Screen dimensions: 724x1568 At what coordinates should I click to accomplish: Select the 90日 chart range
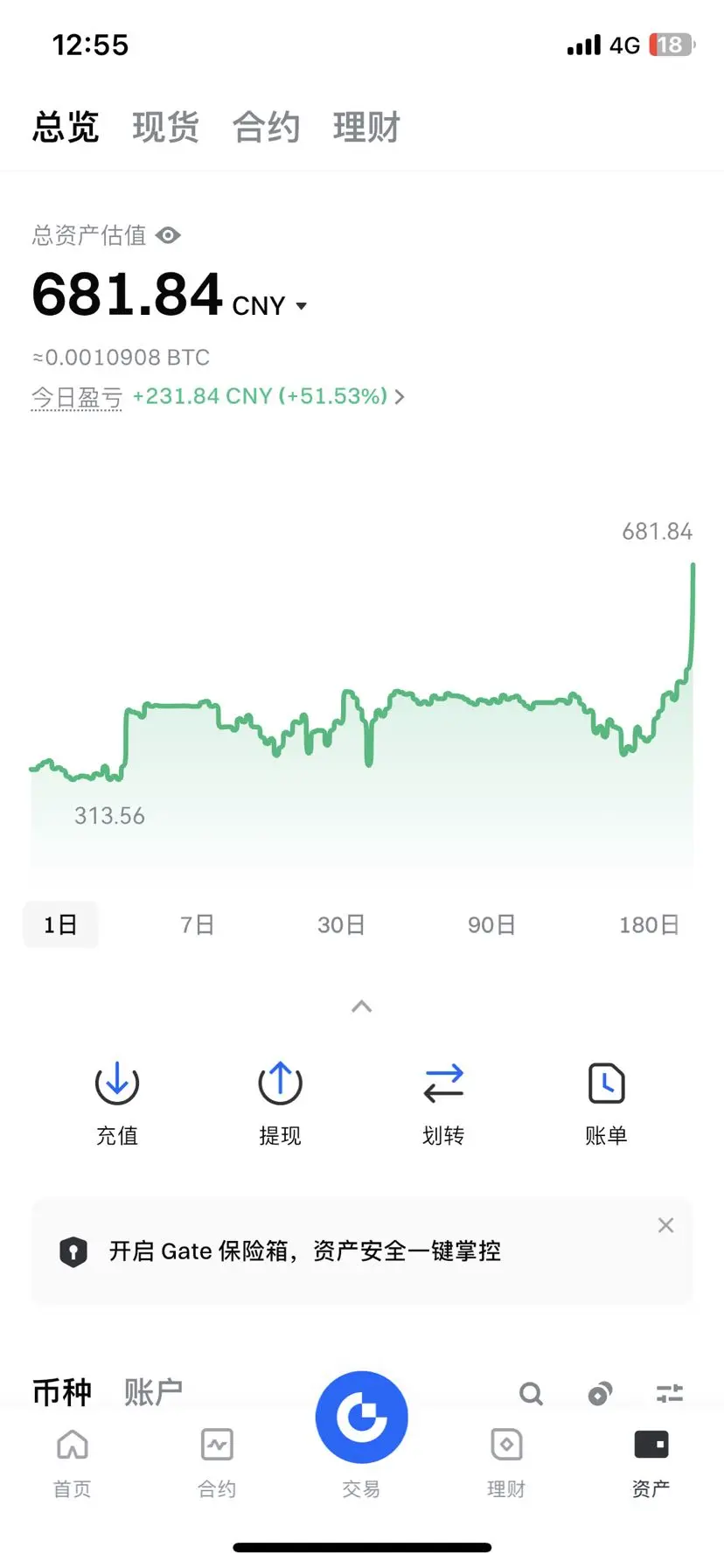point(491,924)
